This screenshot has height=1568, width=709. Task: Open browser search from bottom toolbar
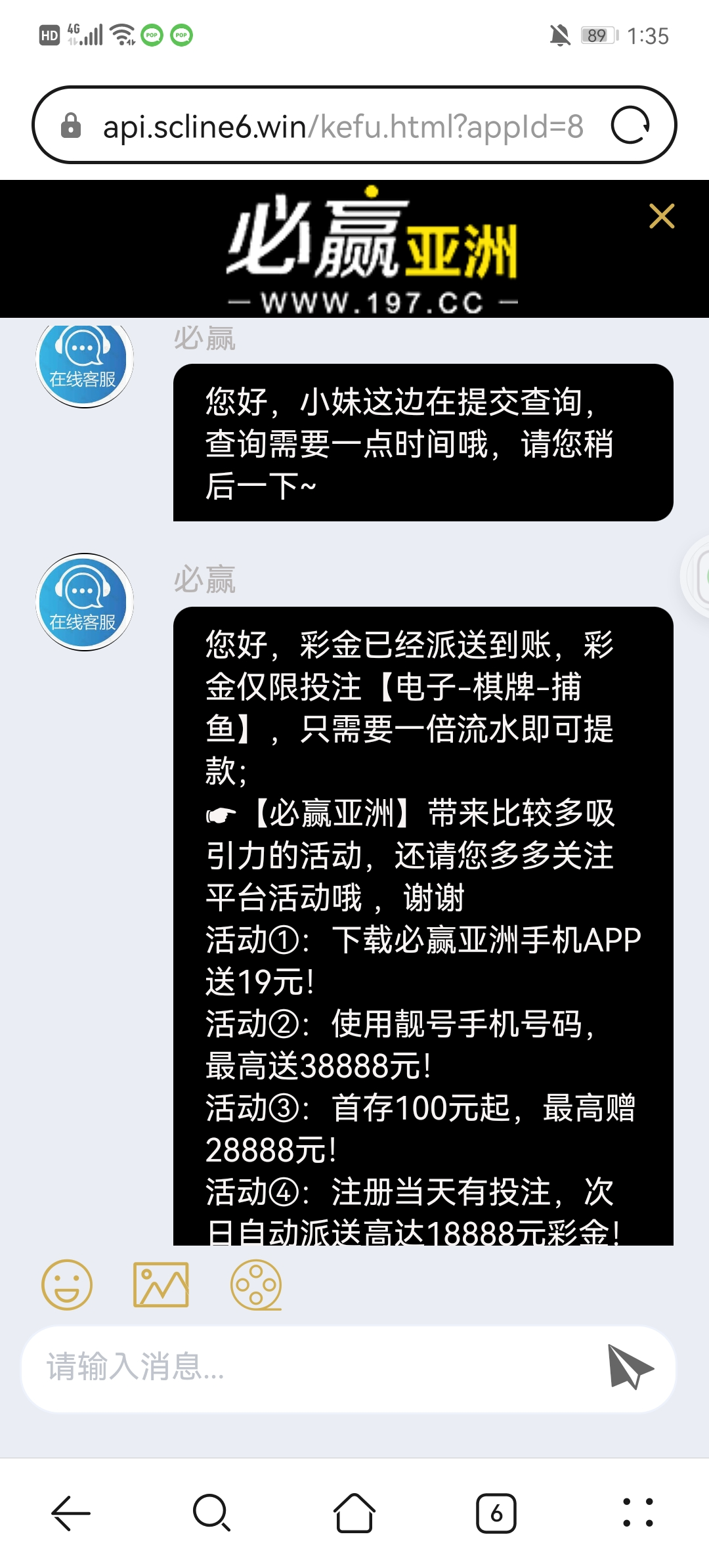211,1513
